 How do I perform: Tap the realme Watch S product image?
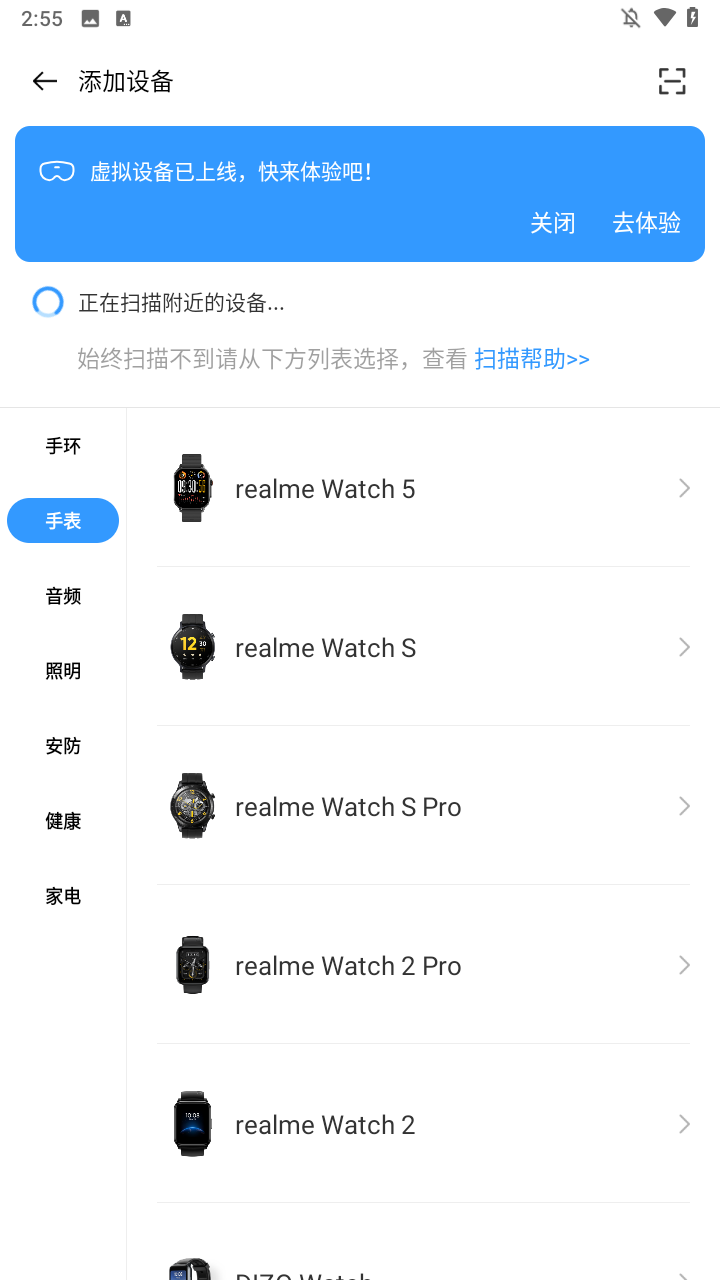tap(192, 646)
